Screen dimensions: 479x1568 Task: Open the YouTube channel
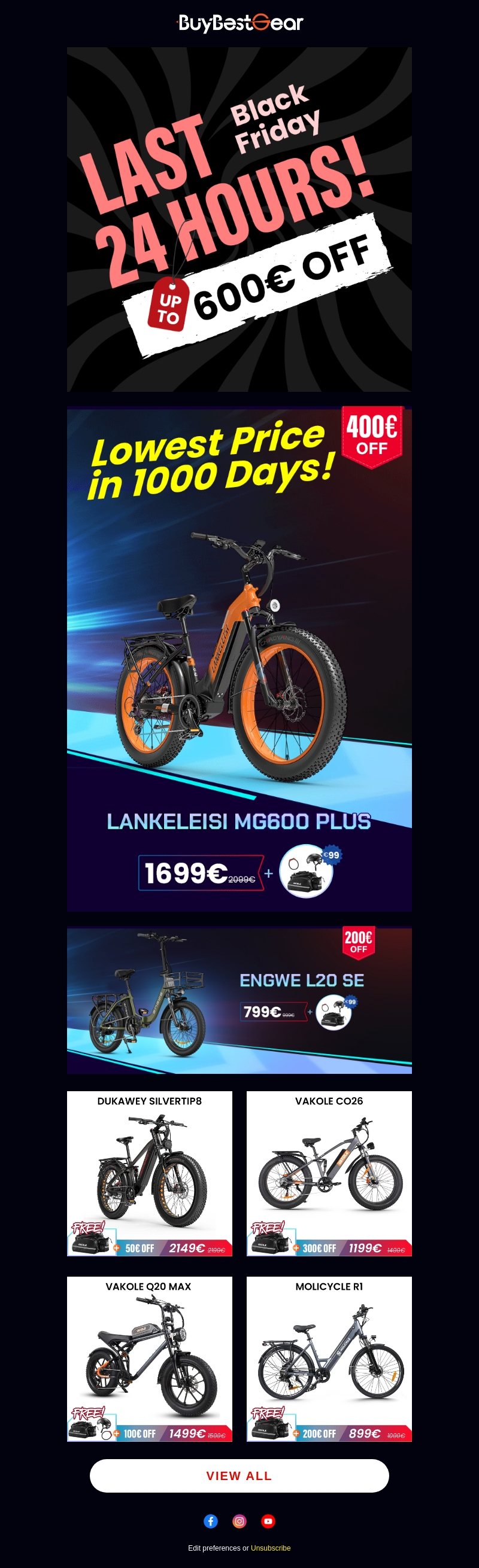[268, 1521]
